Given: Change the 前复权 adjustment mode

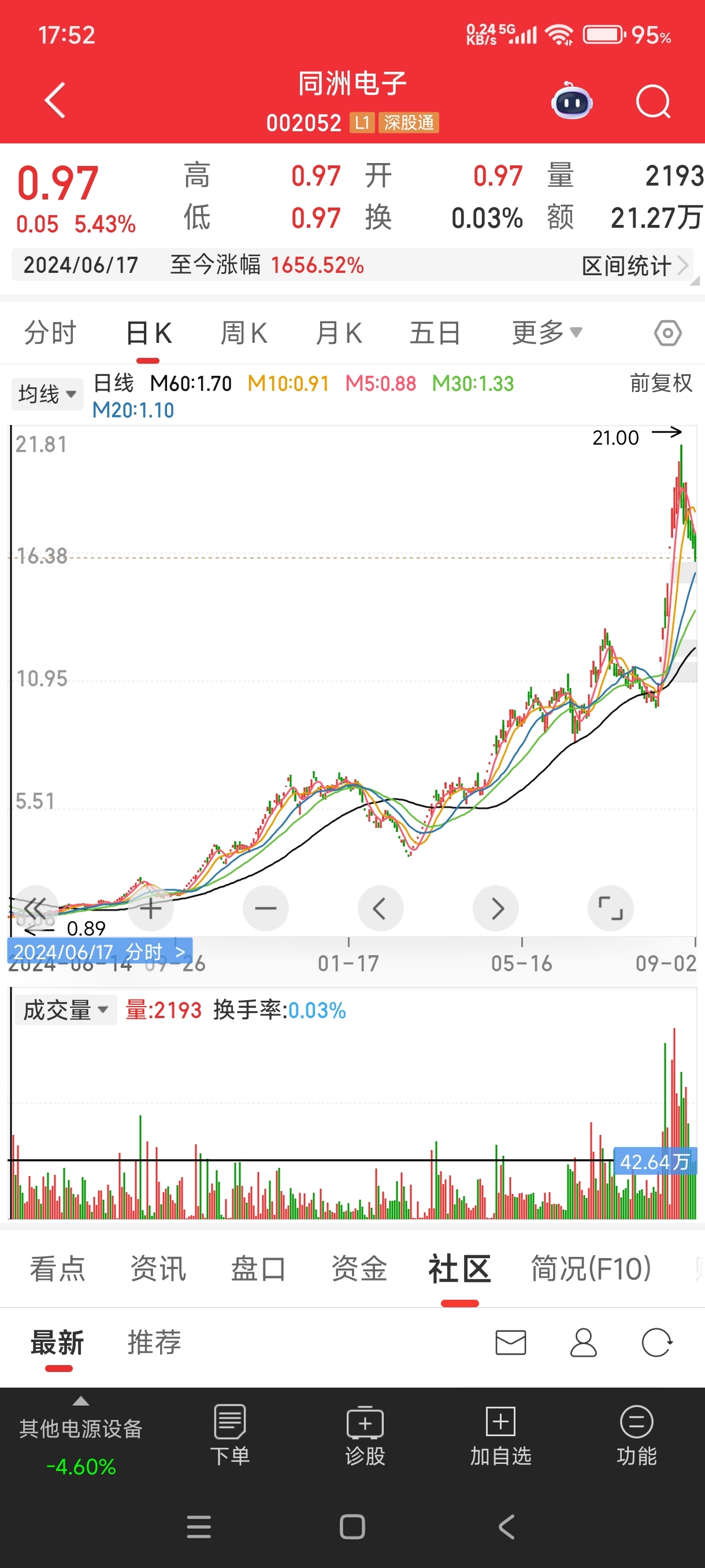Looking at the screenshot, I should tap(661, 383).
